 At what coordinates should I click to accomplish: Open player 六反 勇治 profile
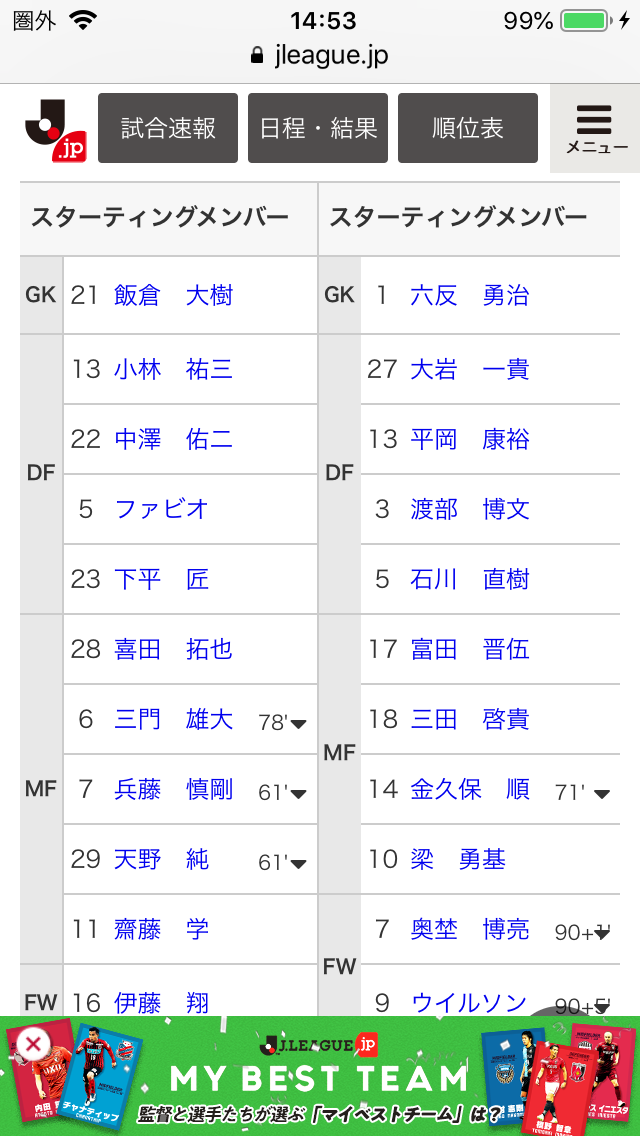point(470,296)
